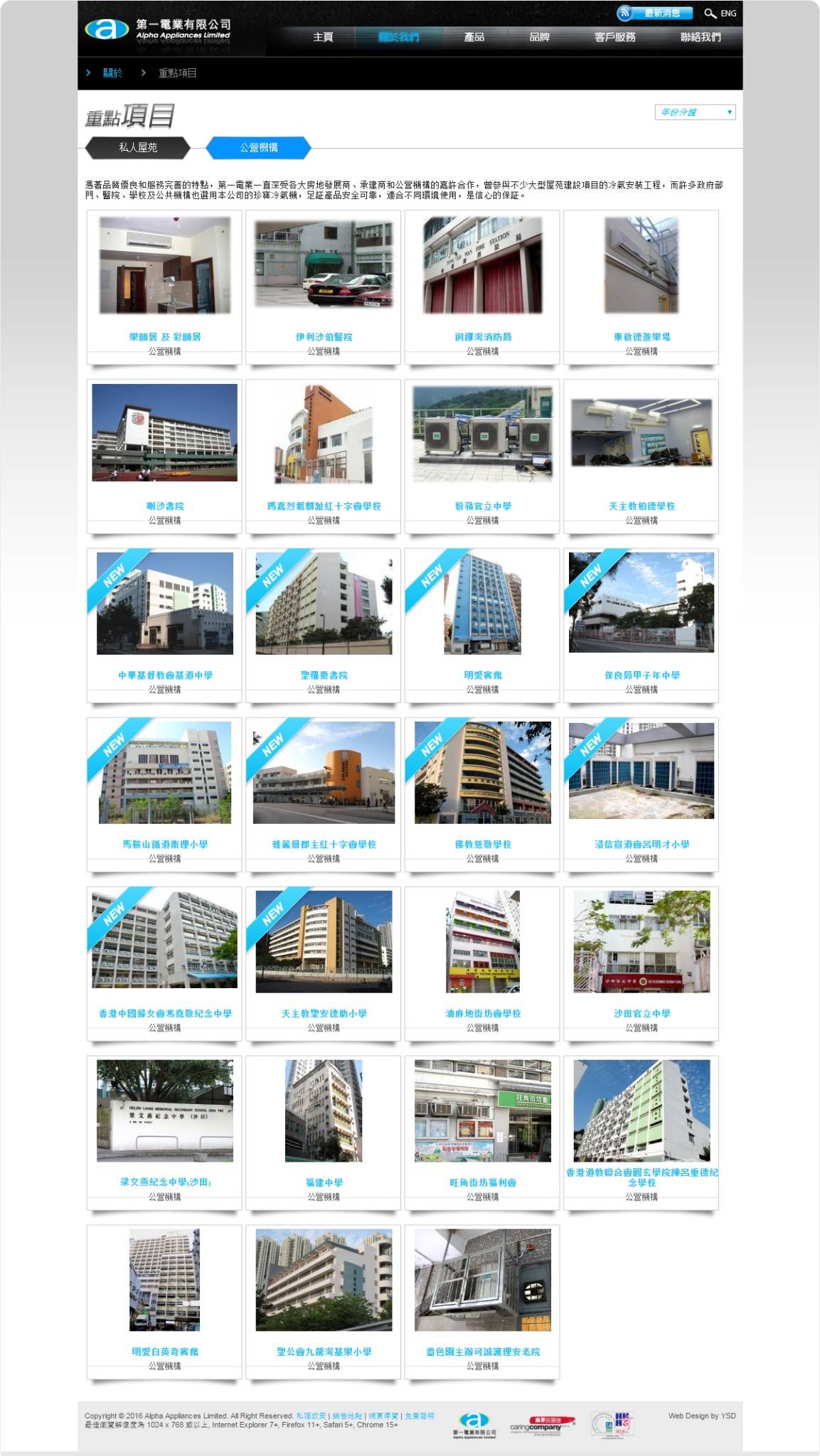Open the search magnifier icon in header
The width and height of the screenshot is (820, 1456).
coord(710,14)
